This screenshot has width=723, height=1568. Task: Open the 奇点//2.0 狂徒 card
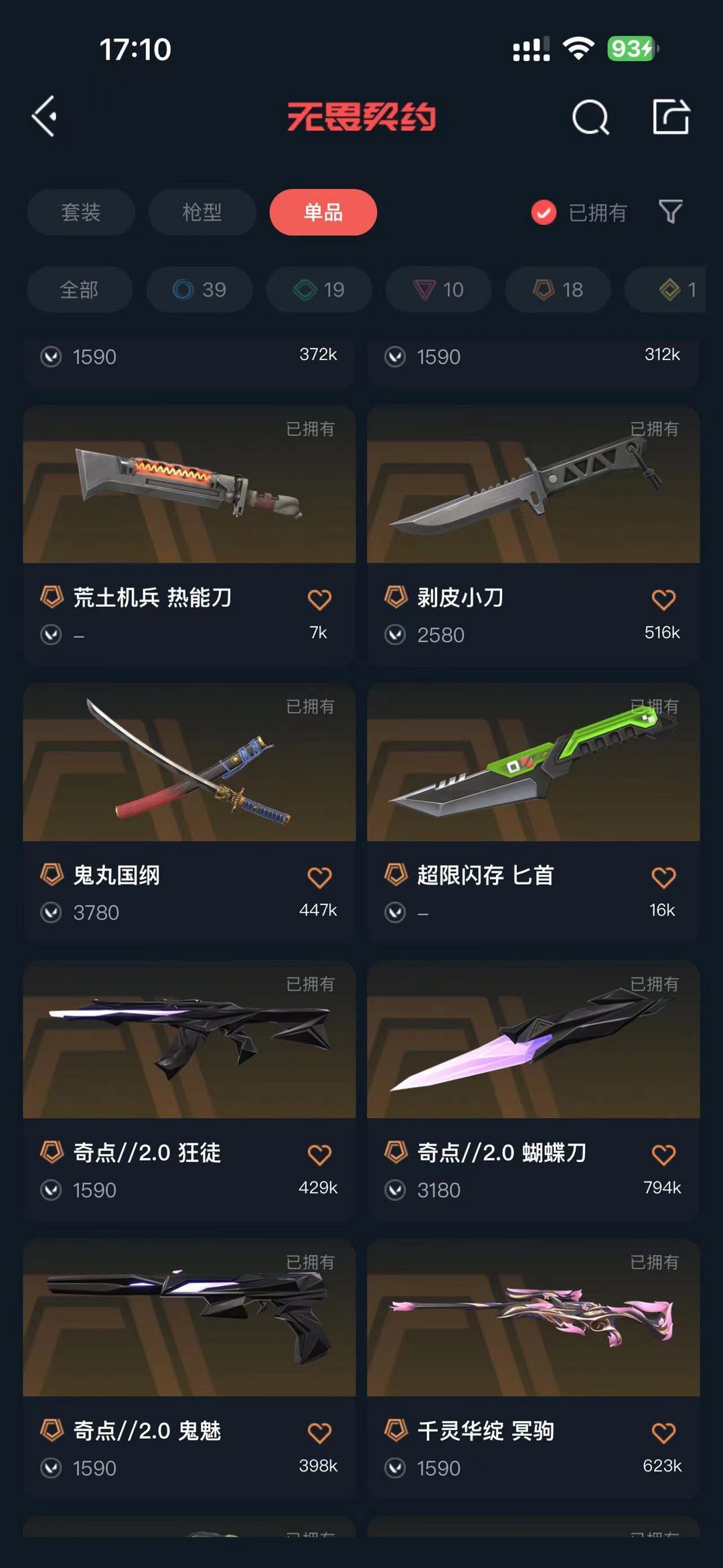[189, 1090]
